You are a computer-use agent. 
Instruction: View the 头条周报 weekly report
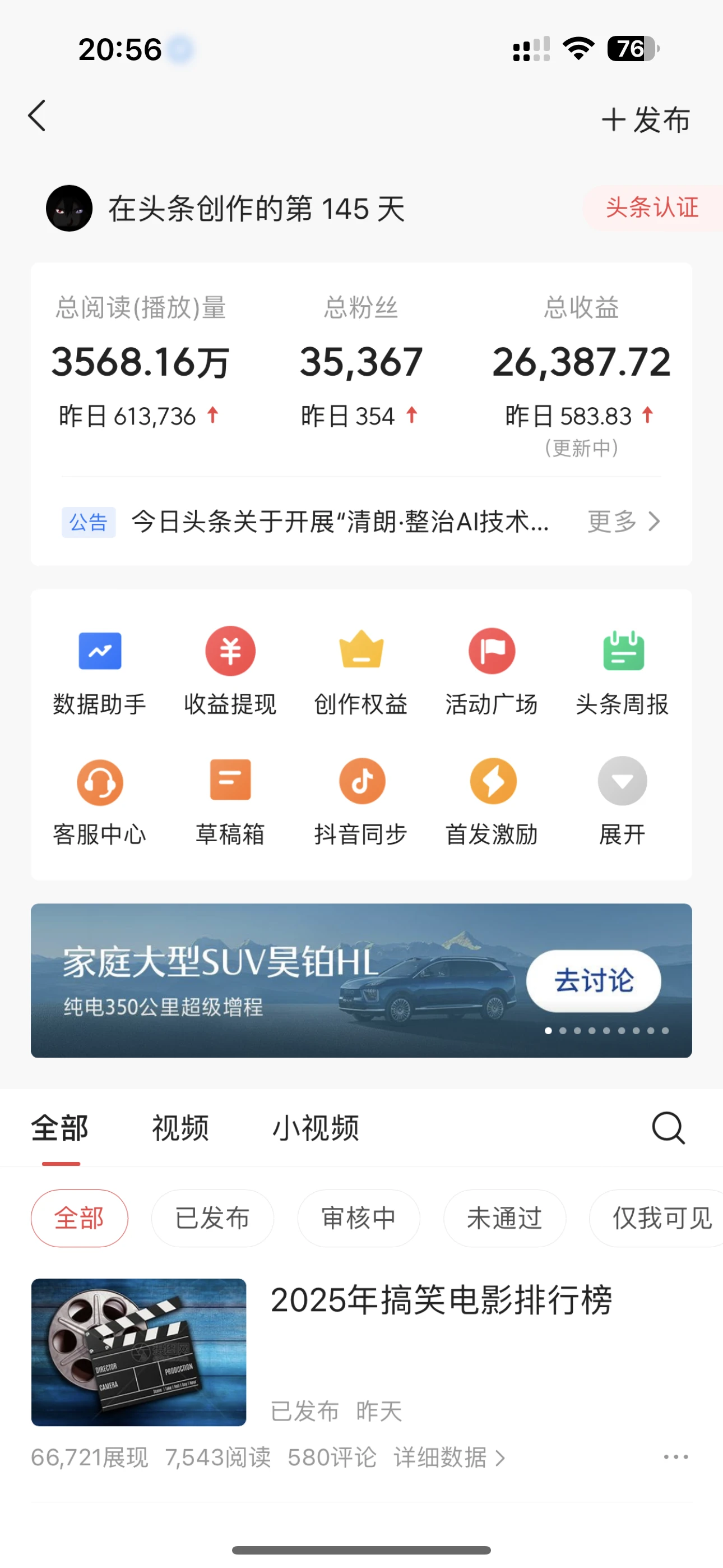coord(622,670)
